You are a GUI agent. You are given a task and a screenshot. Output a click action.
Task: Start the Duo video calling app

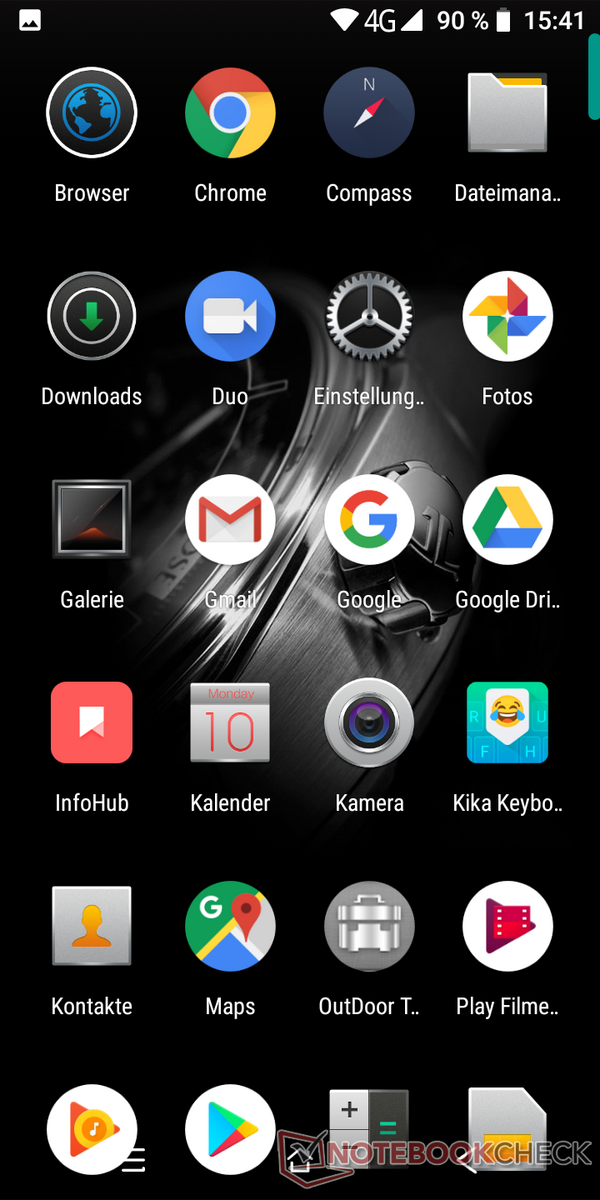click(x=230, y=316)
